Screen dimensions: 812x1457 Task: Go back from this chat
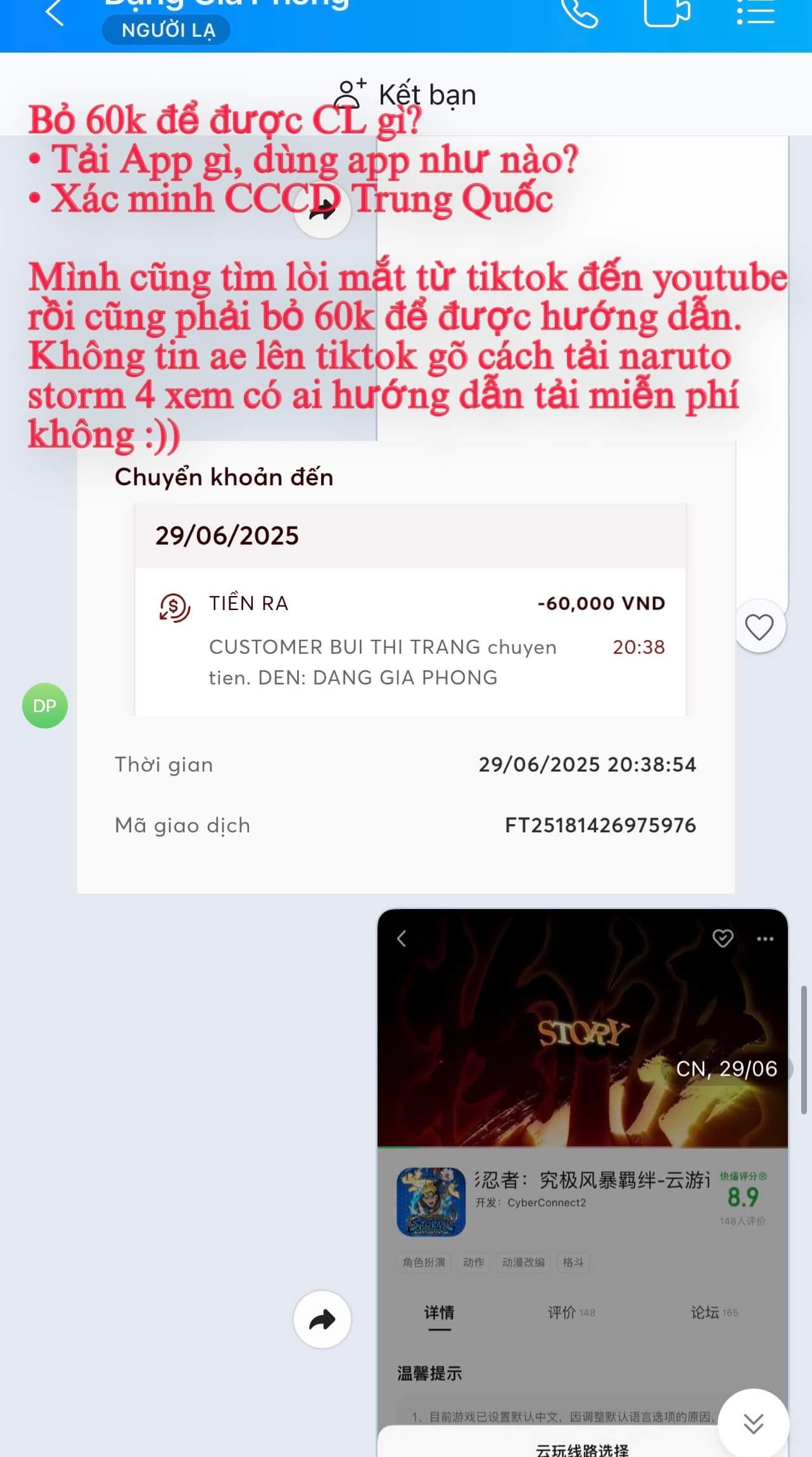[x=54, y=13]
